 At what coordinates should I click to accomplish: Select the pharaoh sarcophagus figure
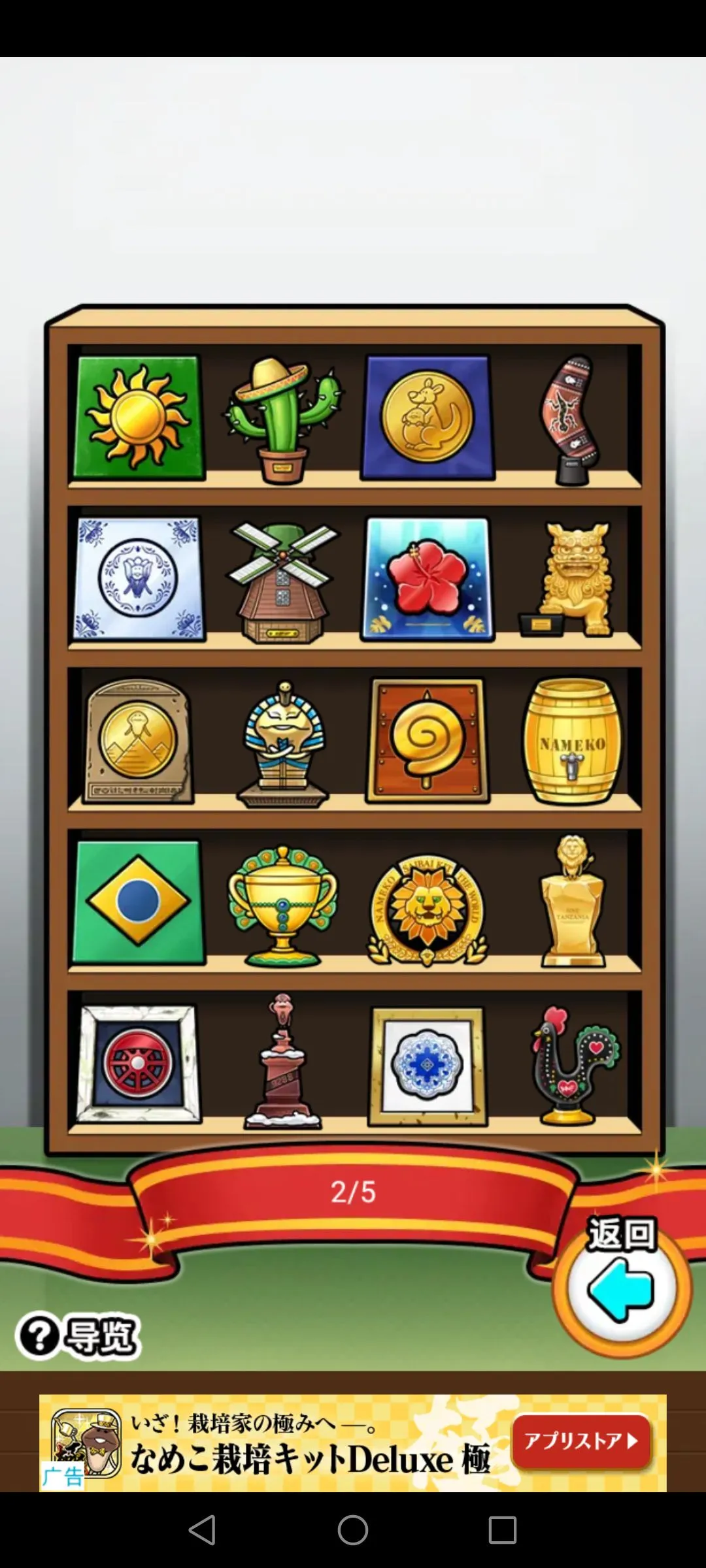(282, 745)
